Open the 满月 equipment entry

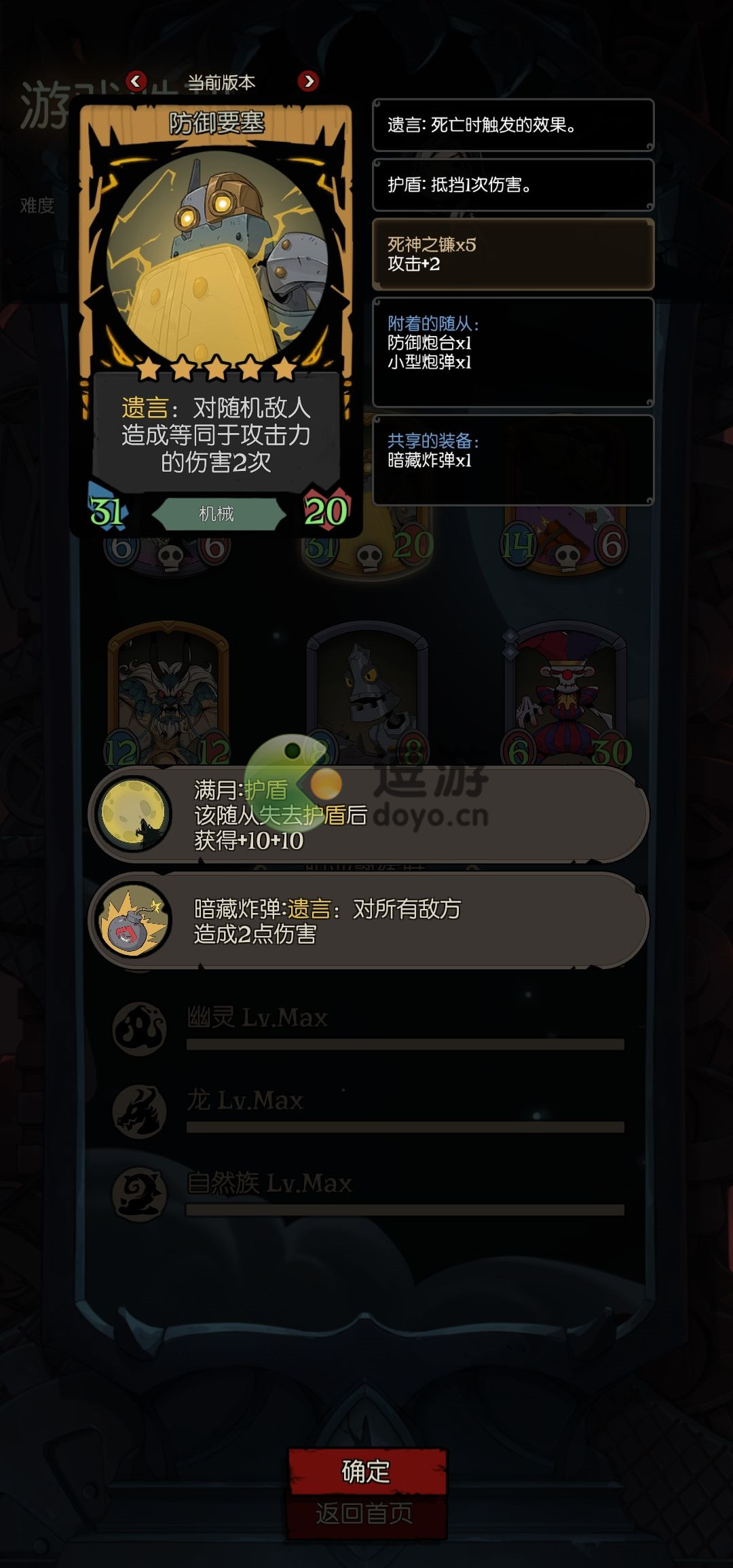click(x=368, y=815)
